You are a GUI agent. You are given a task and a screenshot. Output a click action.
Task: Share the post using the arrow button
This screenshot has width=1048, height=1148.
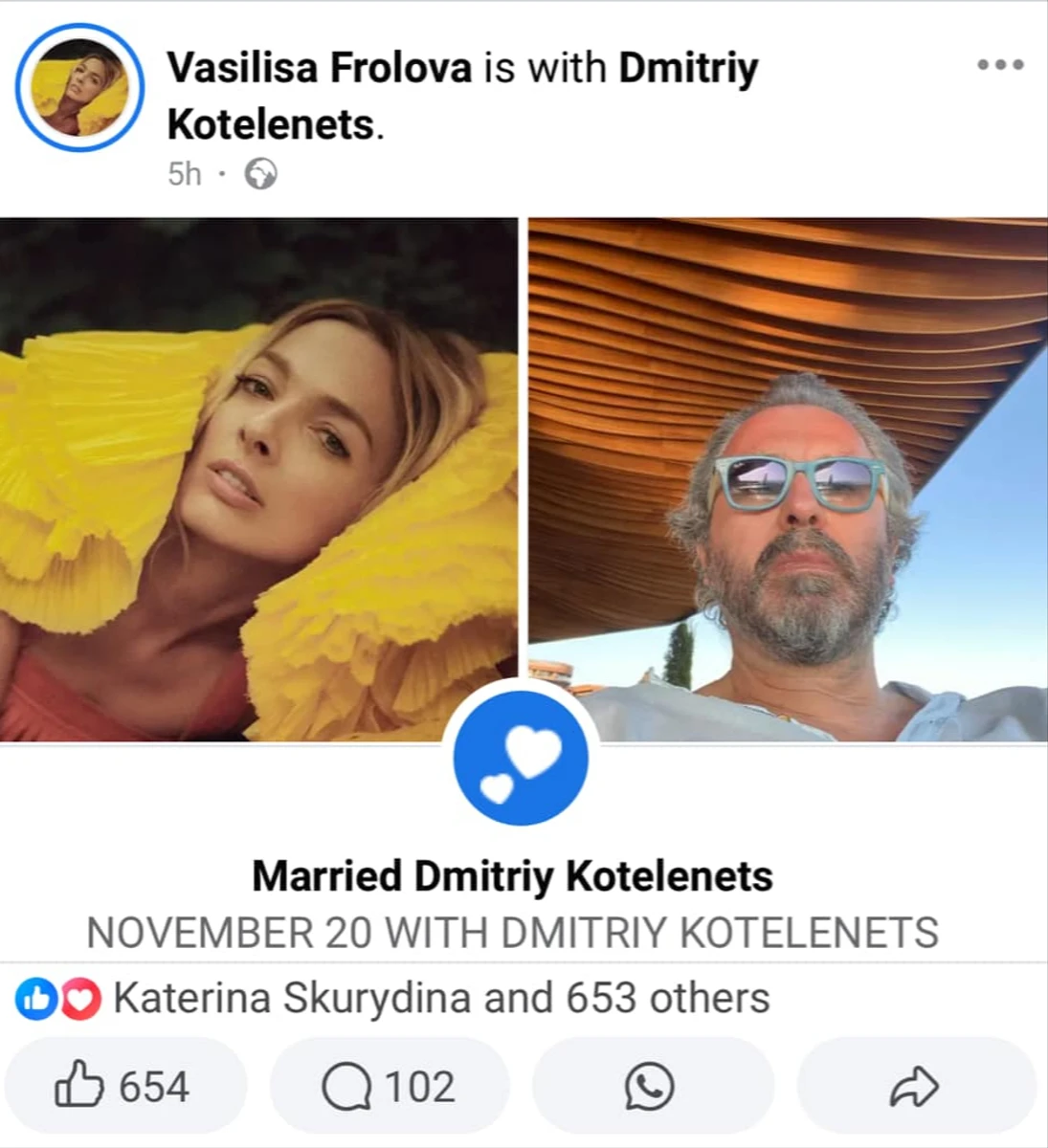click(915, 1087)
